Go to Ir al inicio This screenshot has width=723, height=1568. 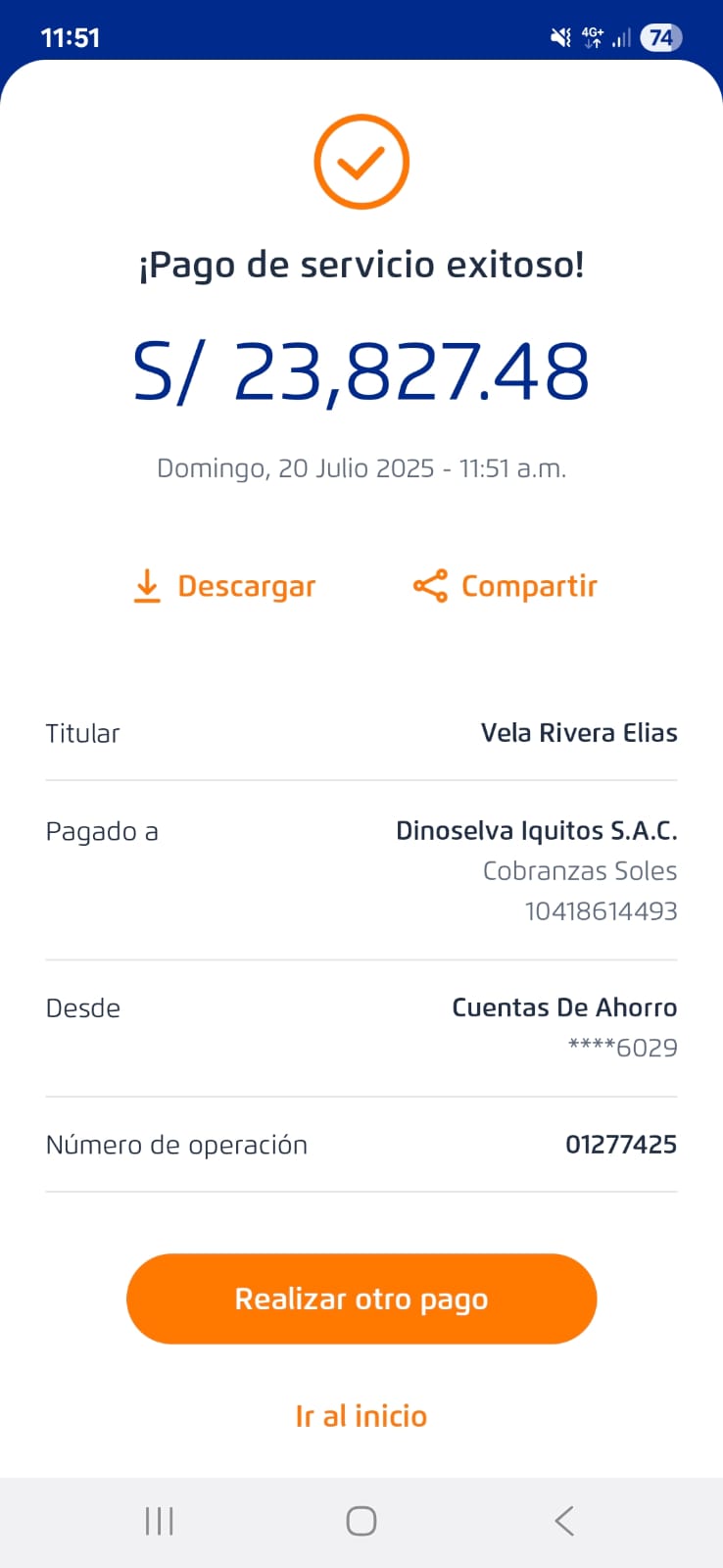click(361, 1416)
